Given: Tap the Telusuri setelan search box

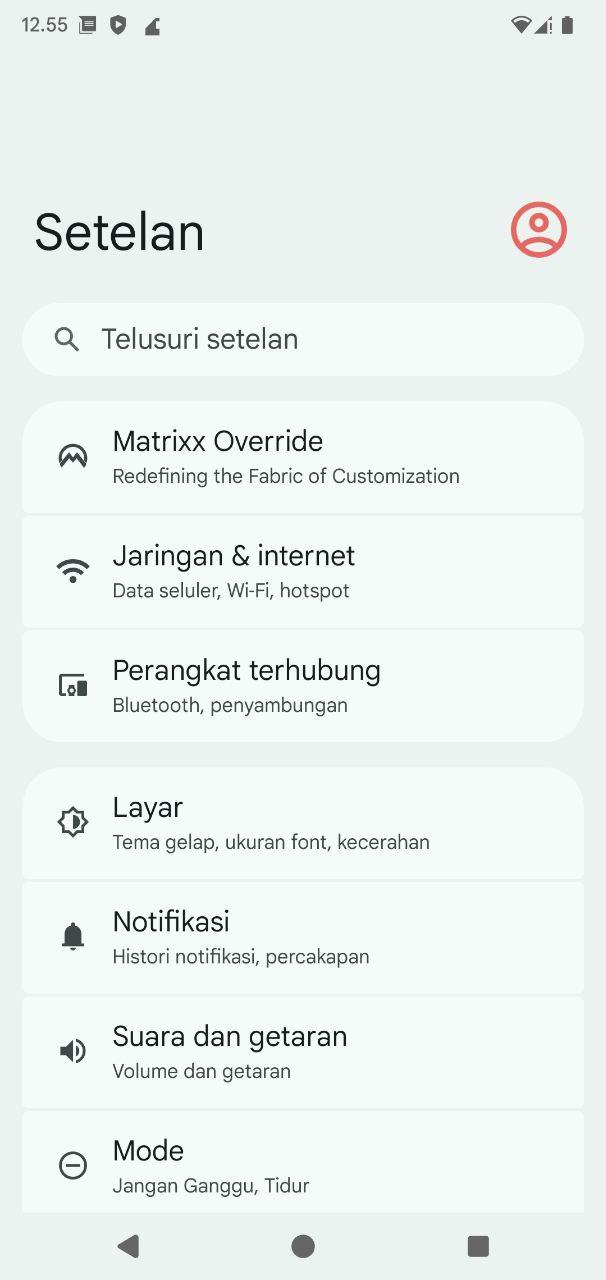Looking at the screenshot, I should [x=302, y=339].
